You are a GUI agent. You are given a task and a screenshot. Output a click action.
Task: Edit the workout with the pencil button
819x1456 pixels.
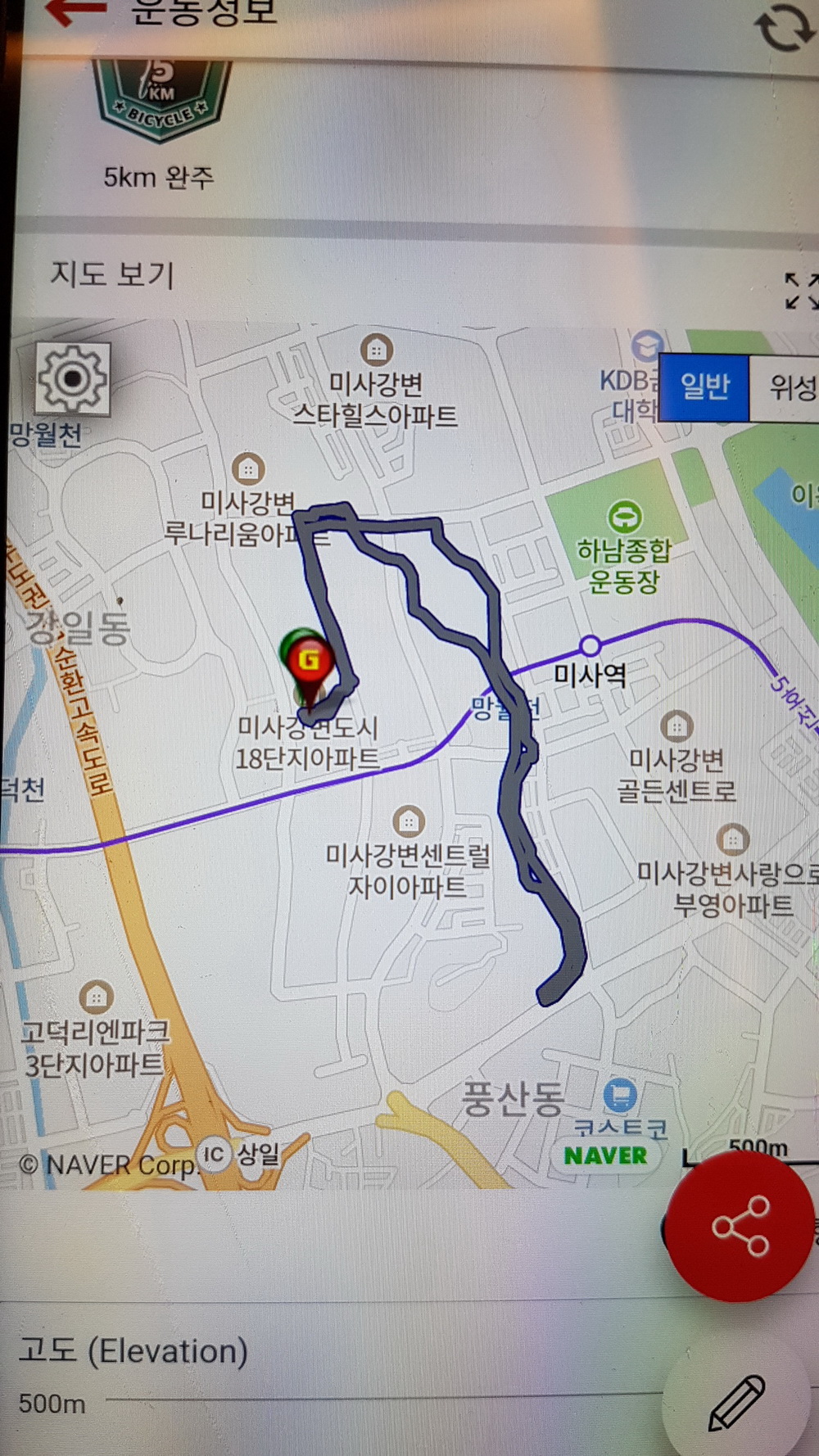[736, 1402]
